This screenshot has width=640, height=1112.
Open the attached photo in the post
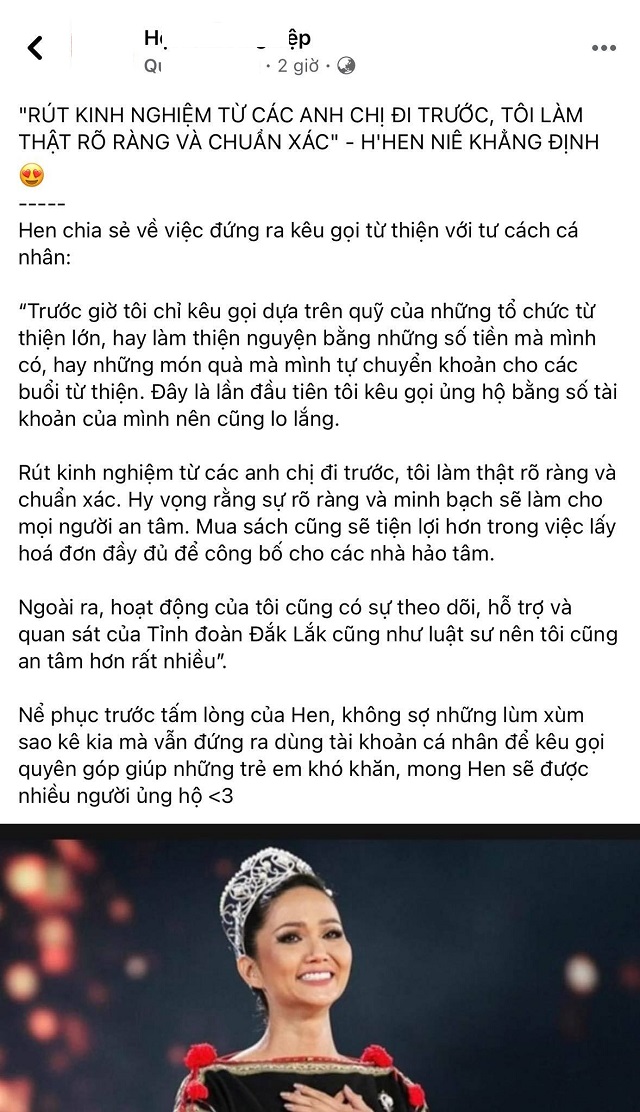(x=320, y=966)
